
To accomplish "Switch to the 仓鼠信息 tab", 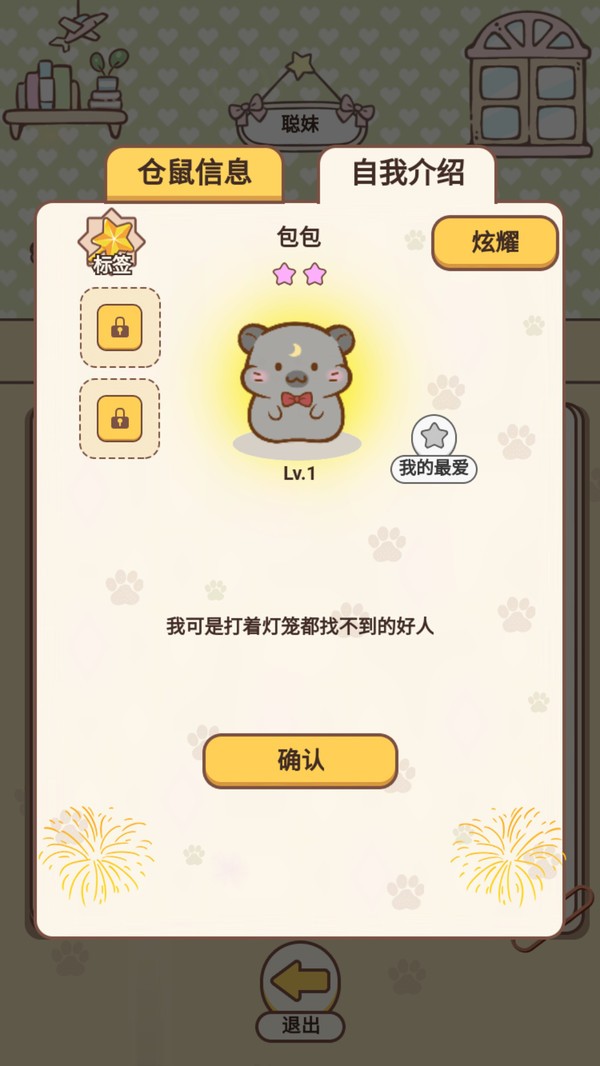I will coord(194,173).
